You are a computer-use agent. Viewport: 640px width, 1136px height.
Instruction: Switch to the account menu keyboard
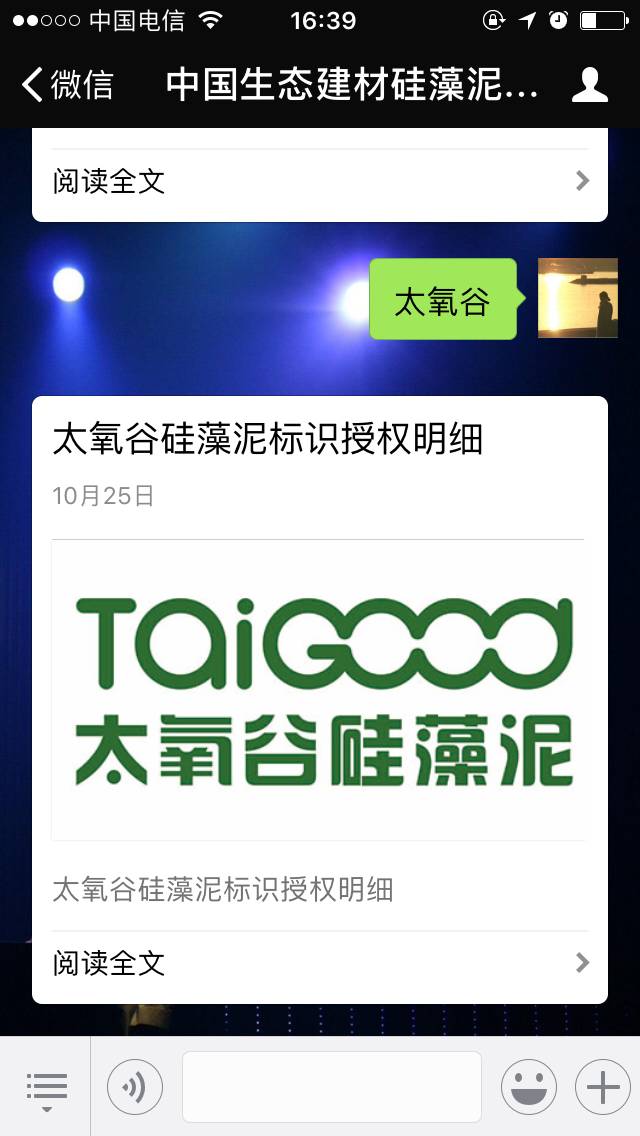point(46,1087)
